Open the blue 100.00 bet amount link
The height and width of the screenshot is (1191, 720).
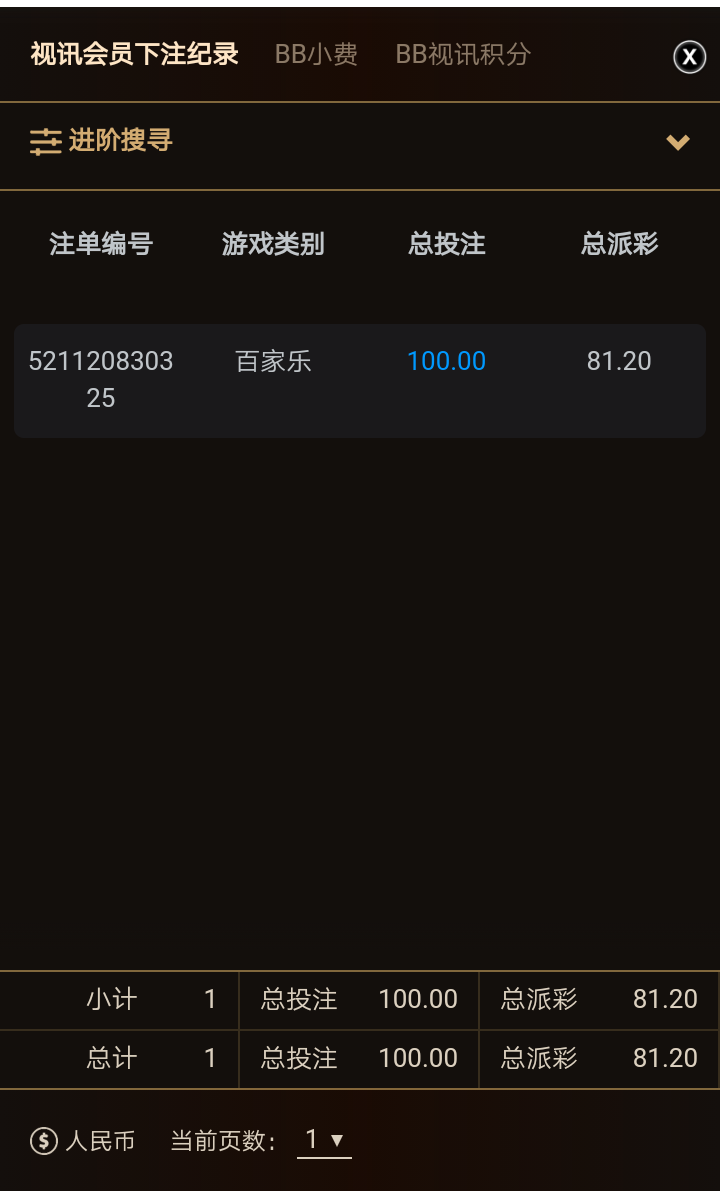[x=446, y=361]
